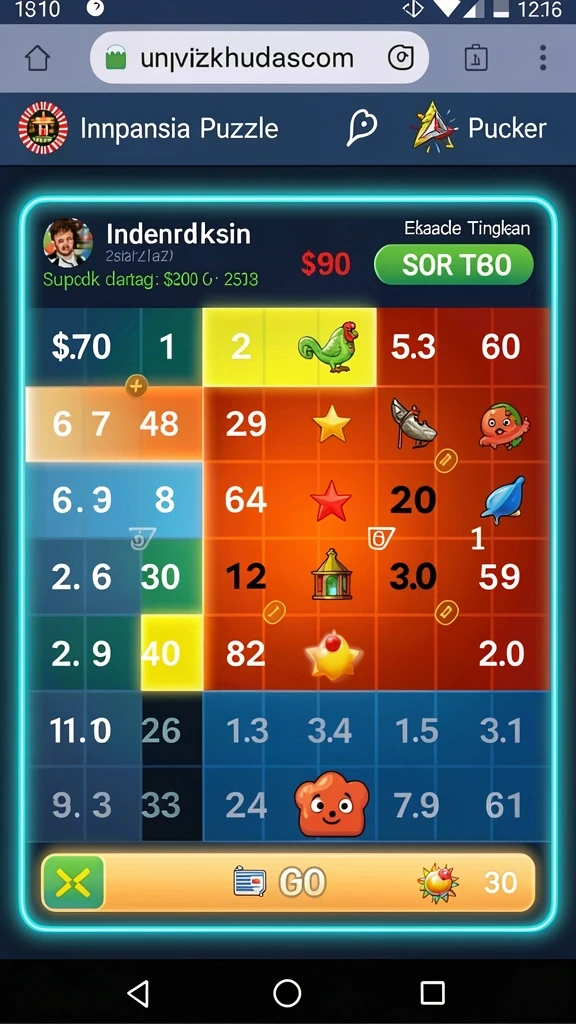Image resolution: width=576 pixels, height=1024 pixels.
Task: Open the browser tab switcher
Action: point(476,58)
